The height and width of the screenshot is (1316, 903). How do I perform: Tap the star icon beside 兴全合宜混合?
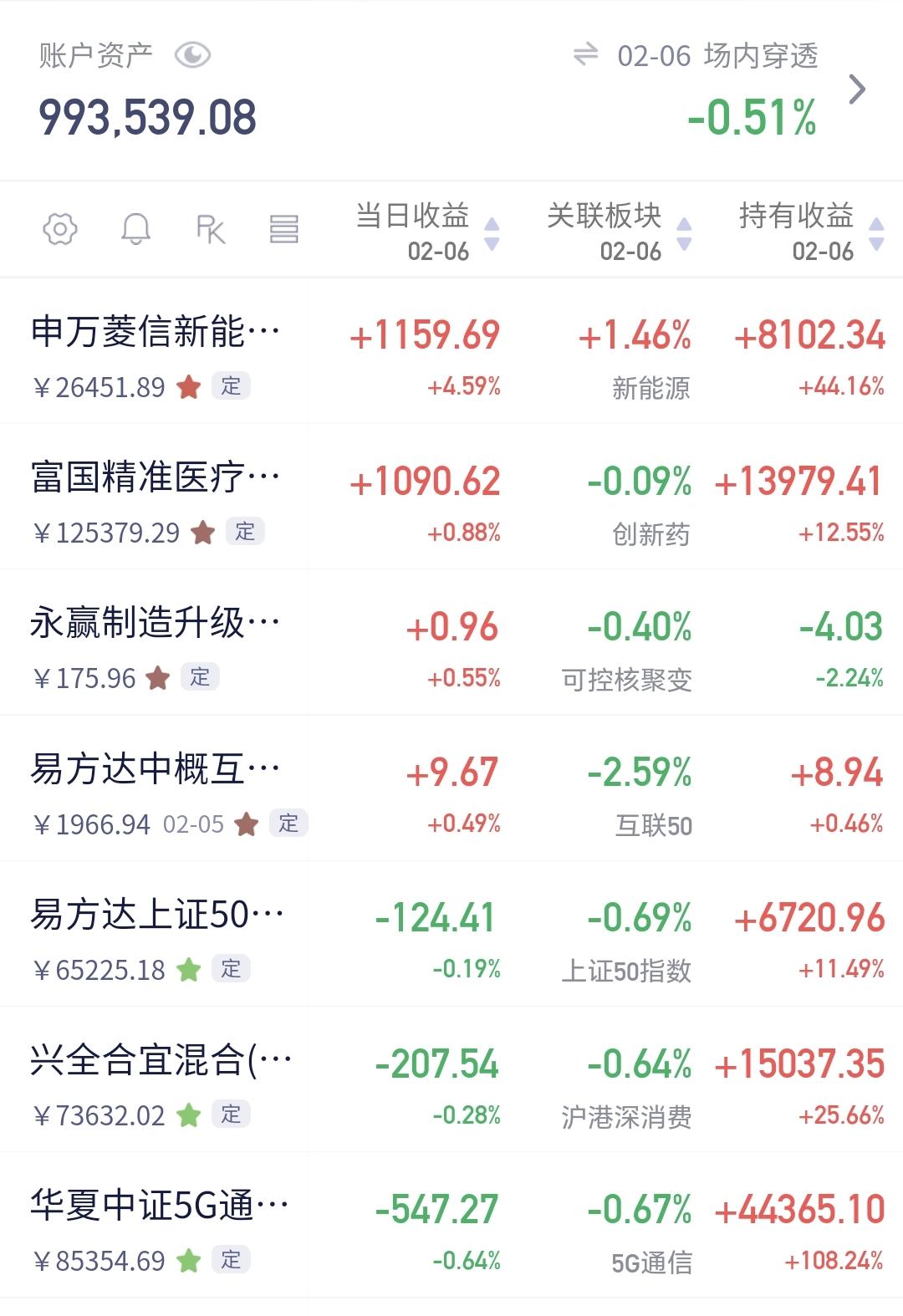[x=189, y=1114]
